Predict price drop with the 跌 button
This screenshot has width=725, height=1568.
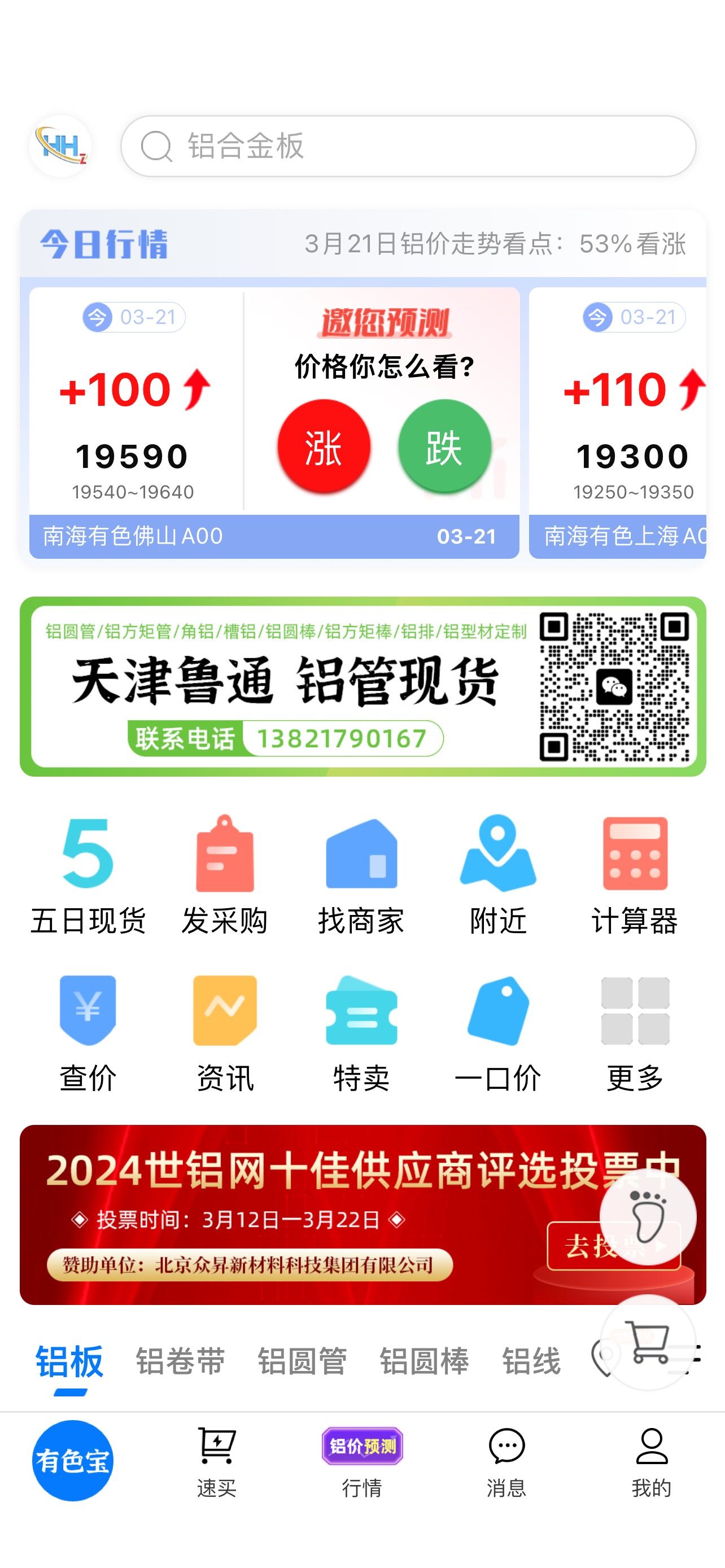tap(444, 446)
